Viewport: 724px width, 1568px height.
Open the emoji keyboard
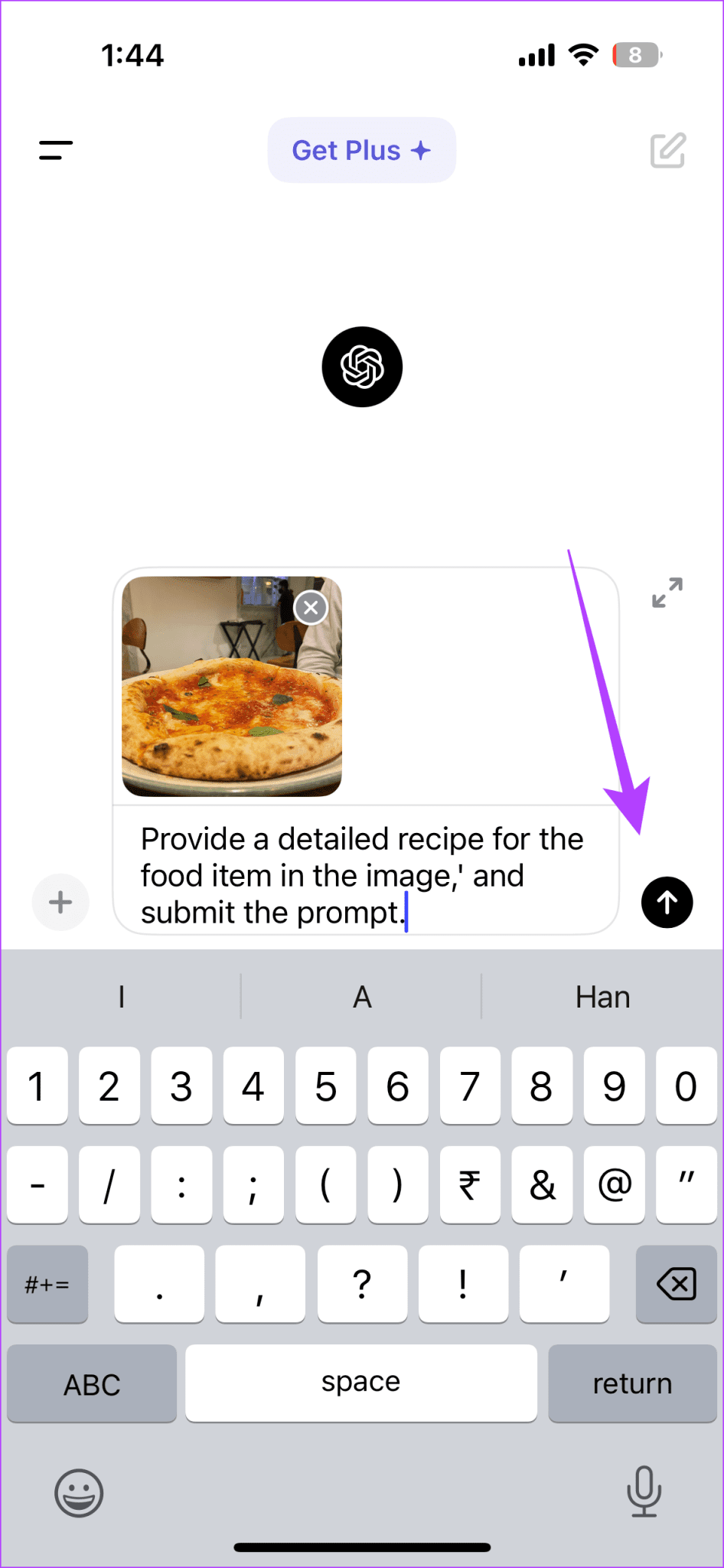79,1492
